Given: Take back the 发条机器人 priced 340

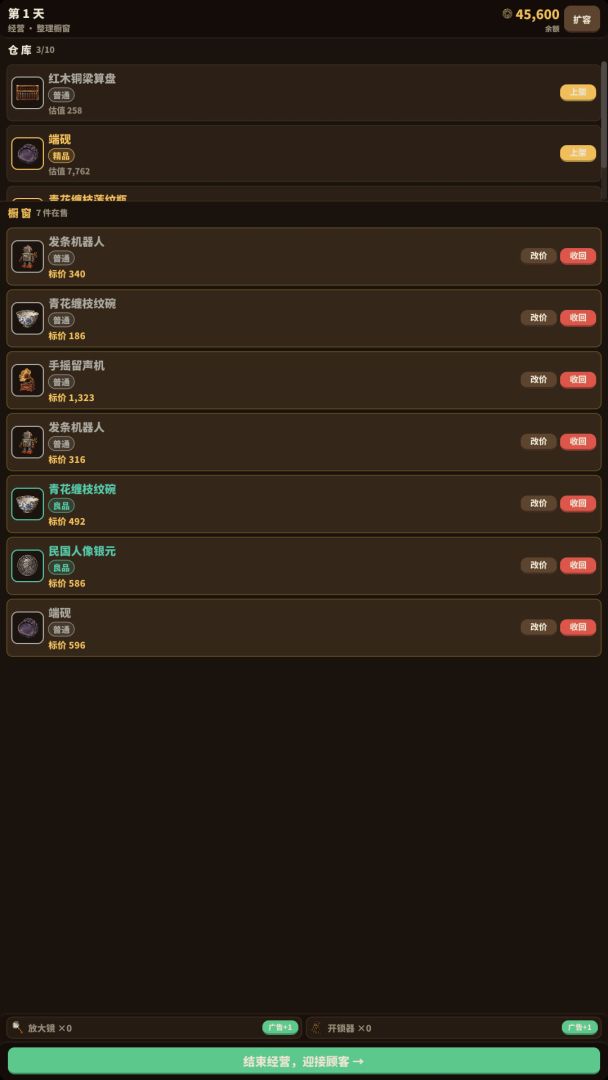Looking at the screenshot, I should pyautogui.click(x=578, y=256).
